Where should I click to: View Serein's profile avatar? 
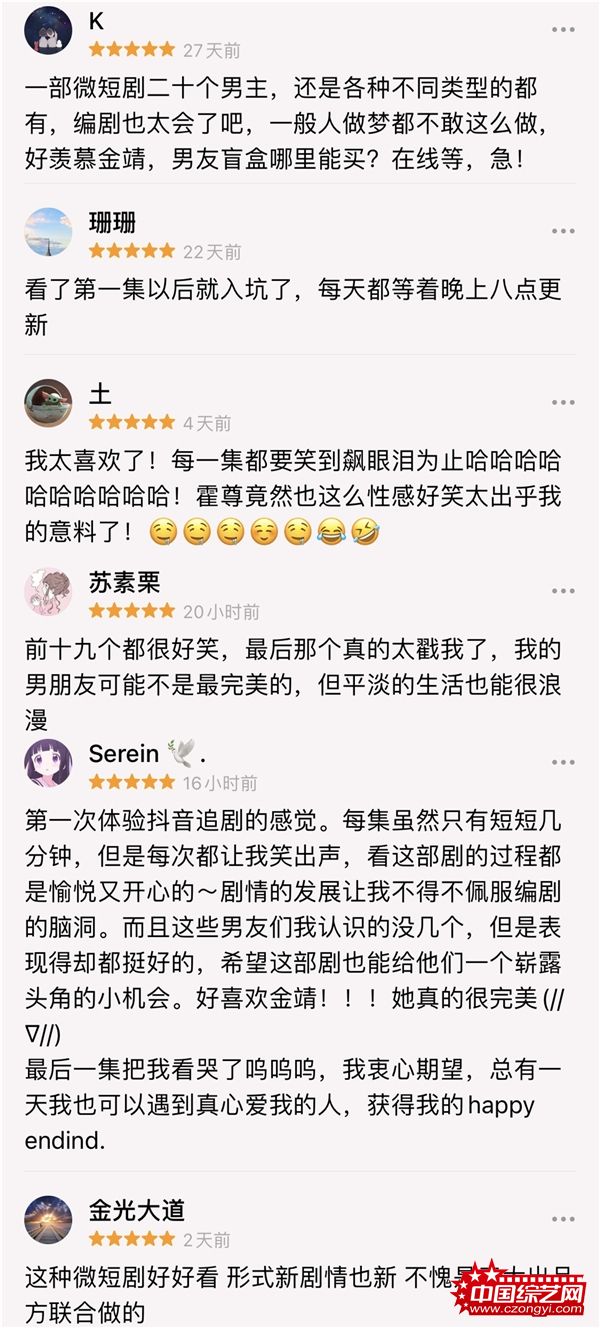coord(48,764)
